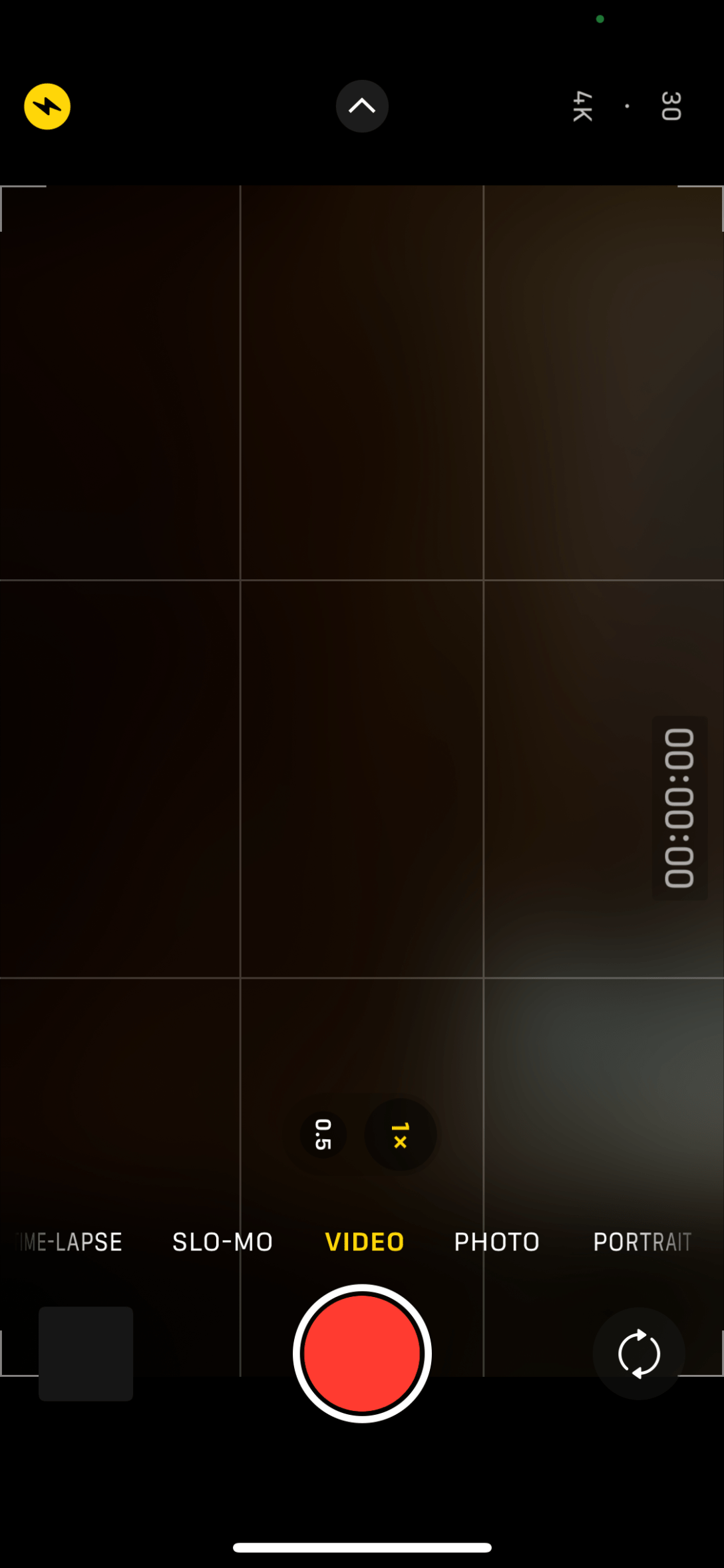Toggle the flash lightning icon
This screenshot has height=1568, width=724.
[47, 107]
